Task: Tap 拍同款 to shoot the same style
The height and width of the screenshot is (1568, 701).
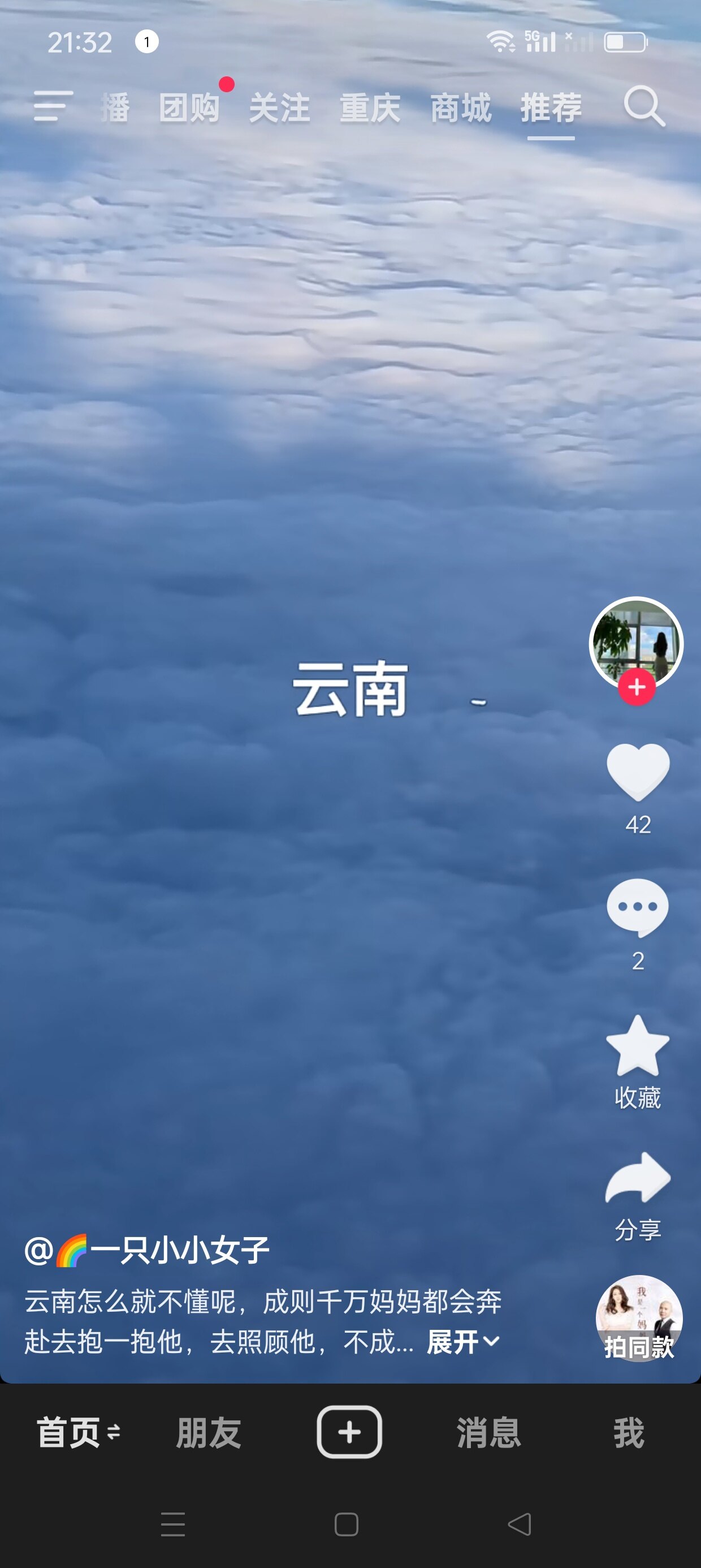Action: (639, 1319)
